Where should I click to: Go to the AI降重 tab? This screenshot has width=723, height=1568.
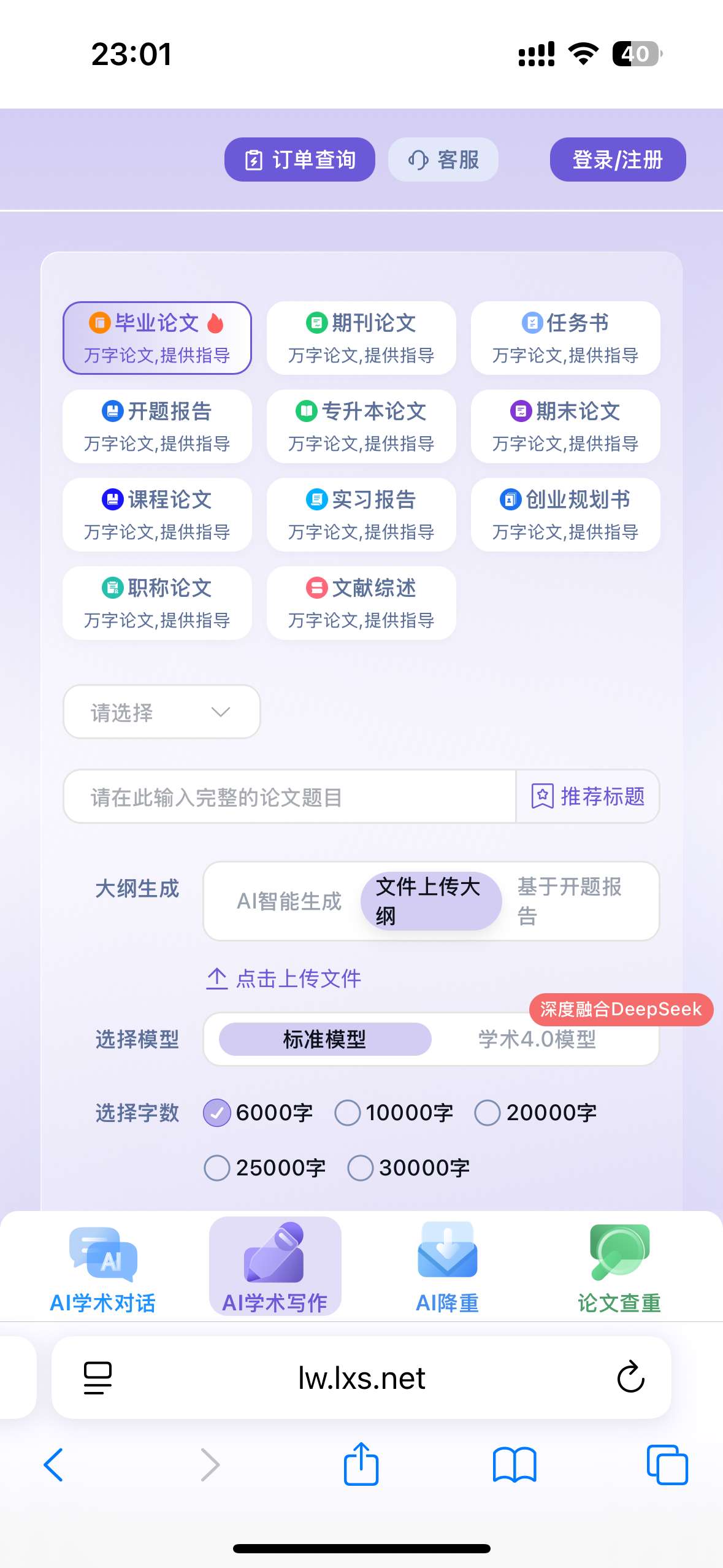point(447,1267)
